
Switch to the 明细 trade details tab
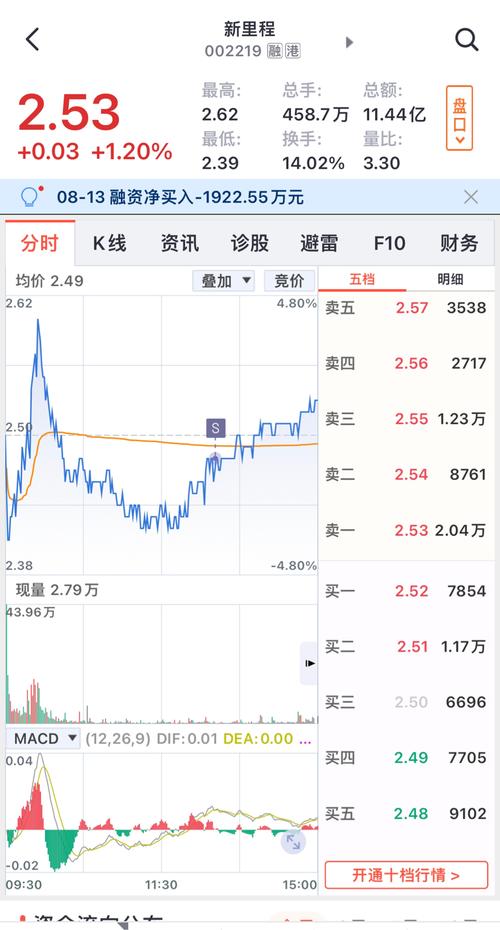(x=450, y=279)
